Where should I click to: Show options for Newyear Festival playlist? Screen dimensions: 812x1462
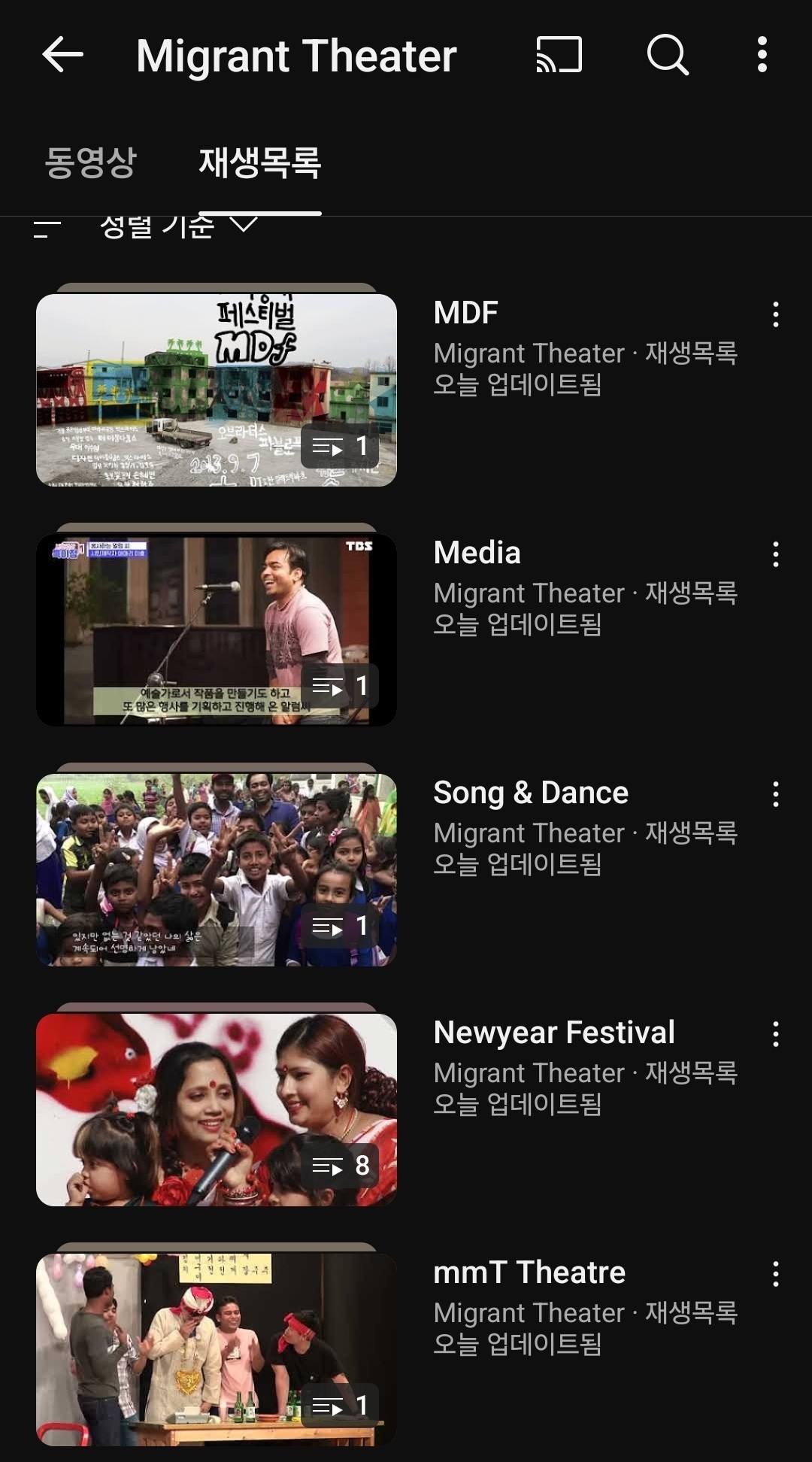[775, 1034]
